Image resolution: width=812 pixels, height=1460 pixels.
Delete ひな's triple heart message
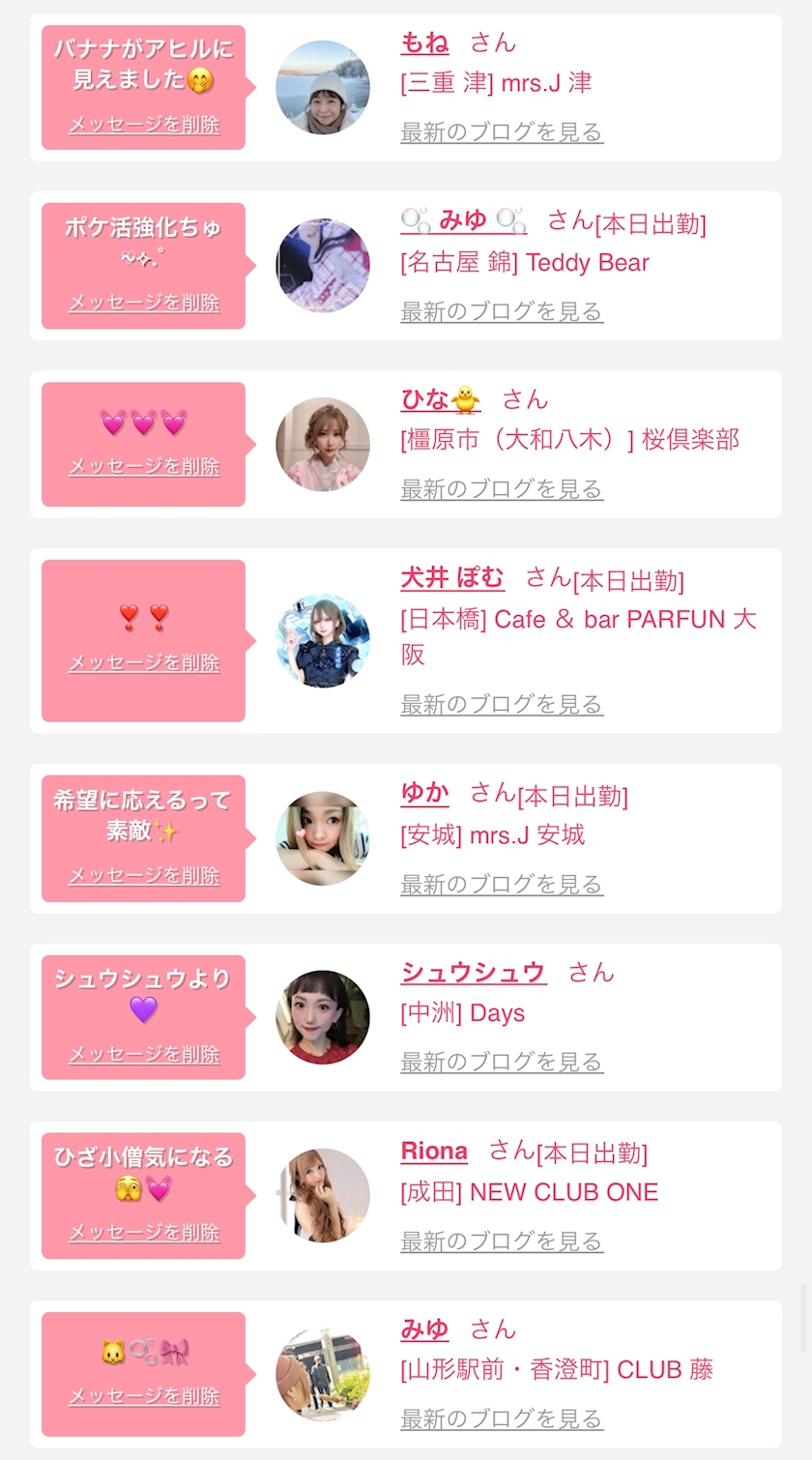144,466
